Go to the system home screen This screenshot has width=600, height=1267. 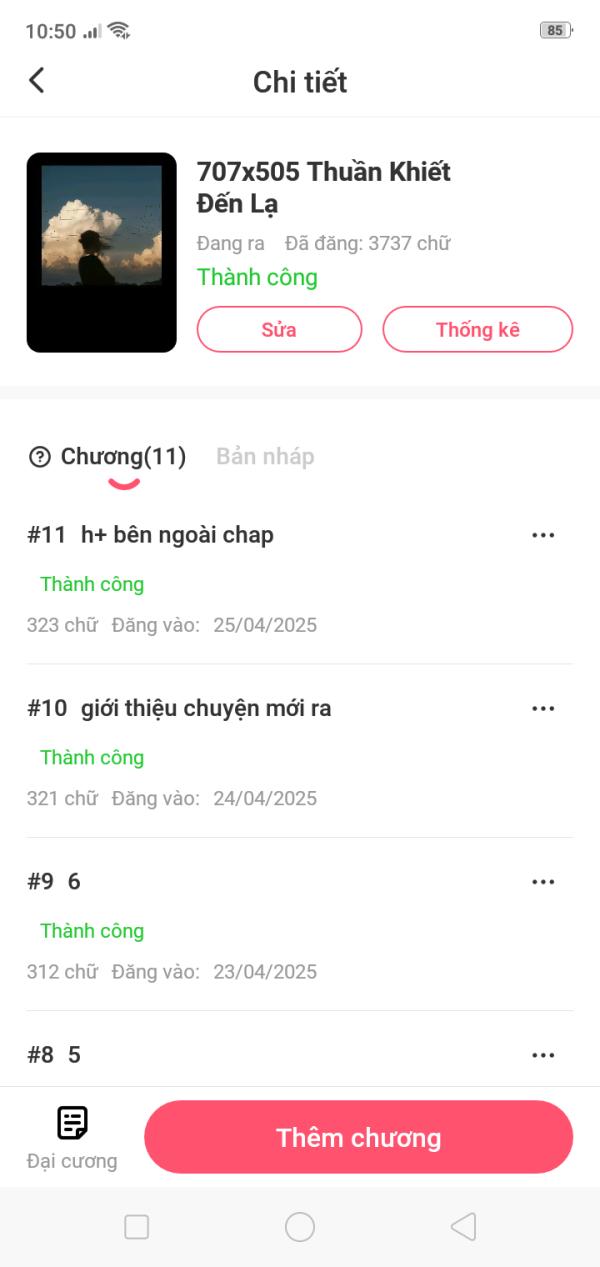click(x=300, y=1227)
